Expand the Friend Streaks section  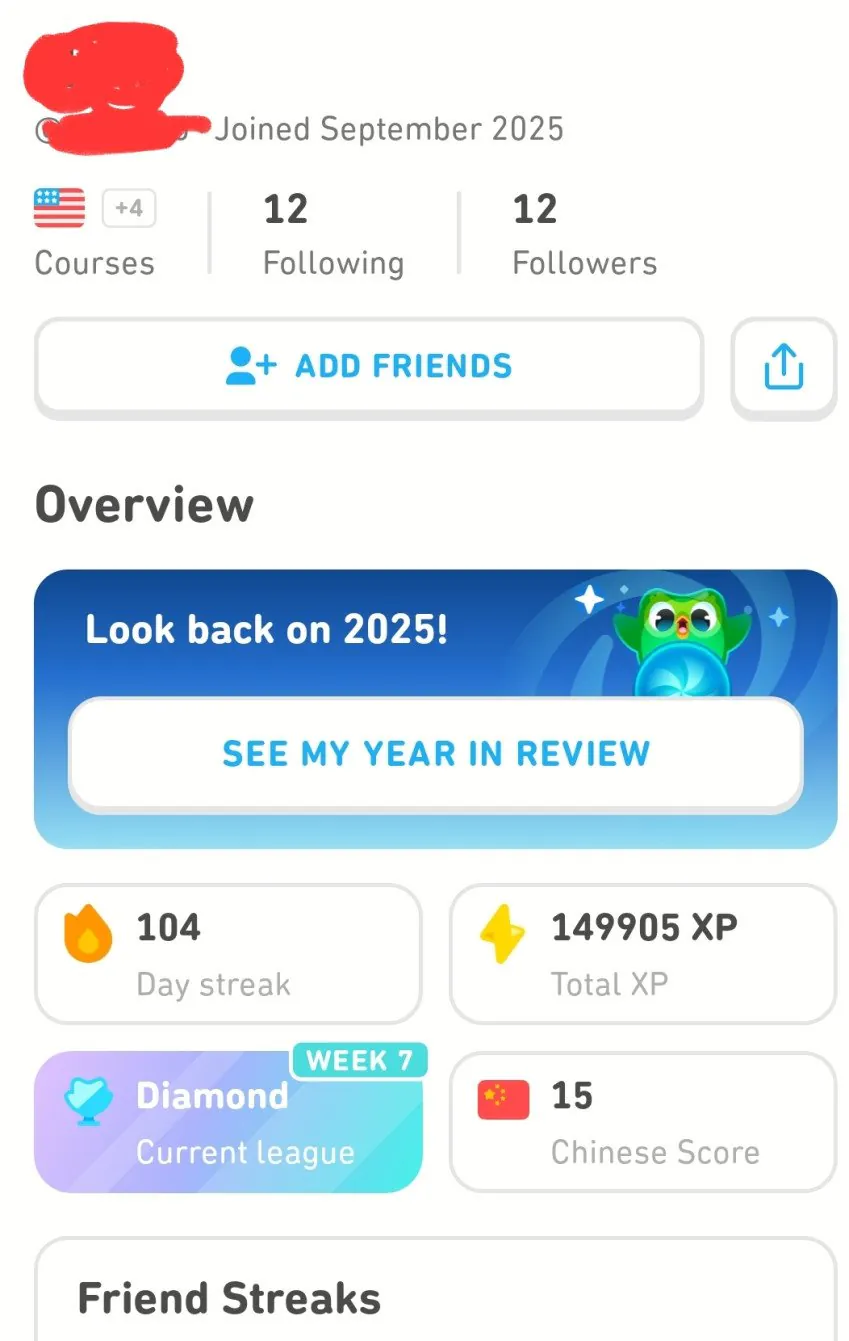tap(227, 1296)
